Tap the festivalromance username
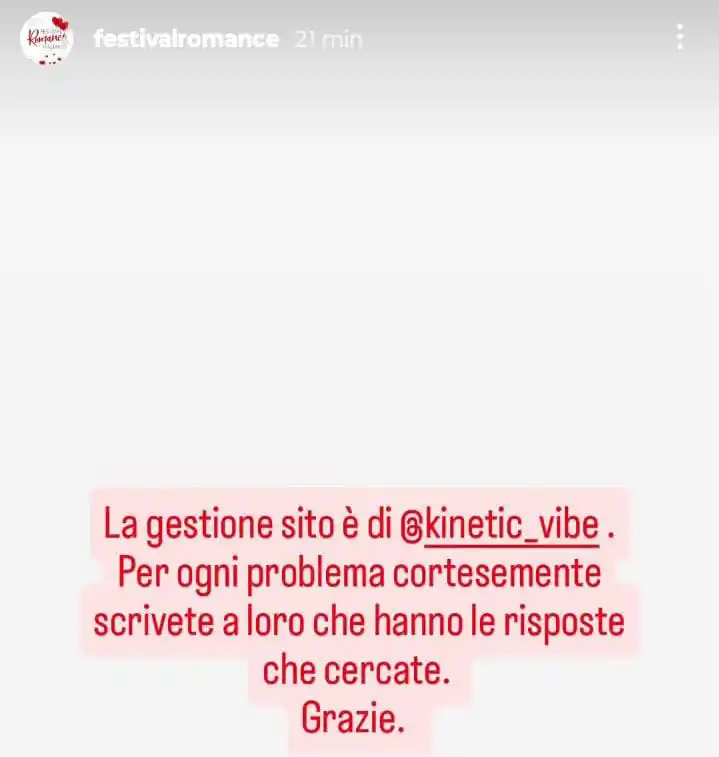 click(x=185, y=39)
